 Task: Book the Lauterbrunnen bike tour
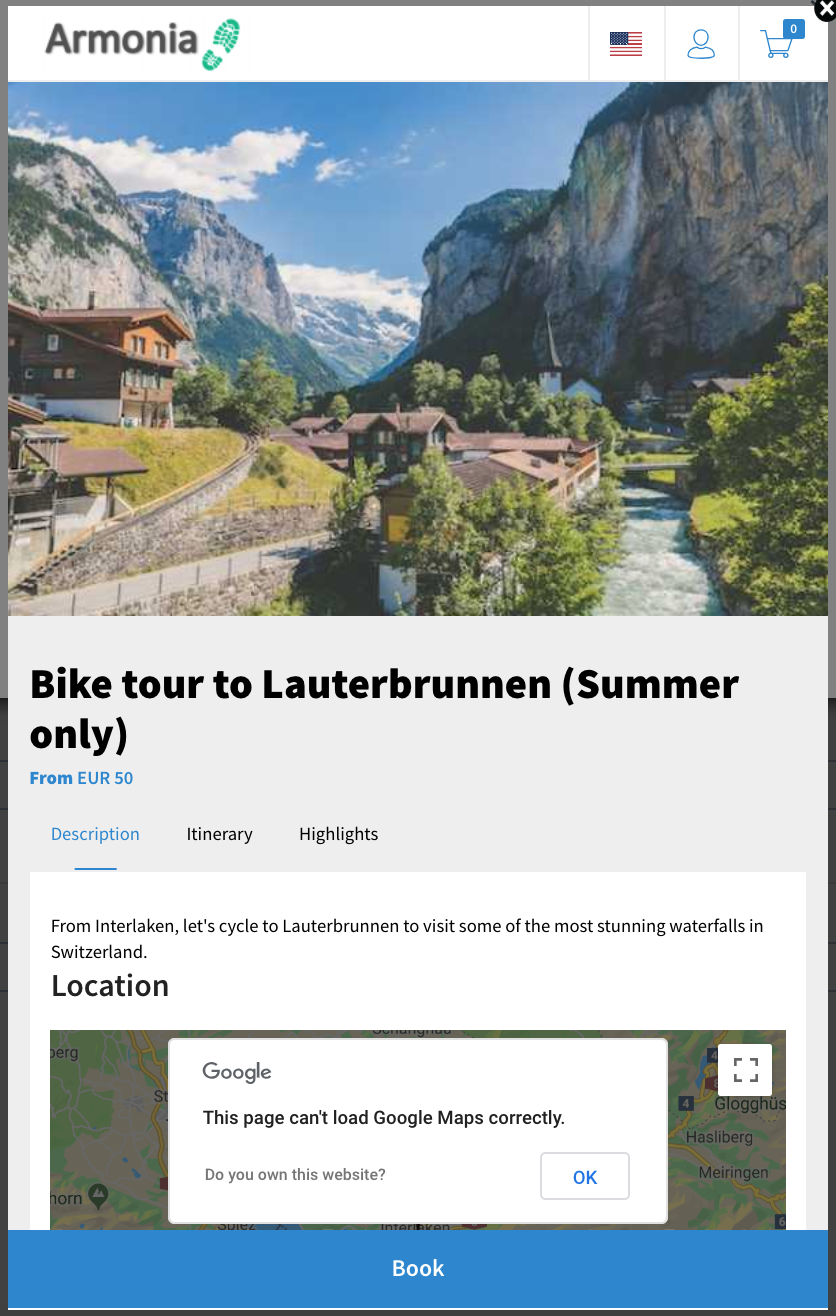(418, 1268)
